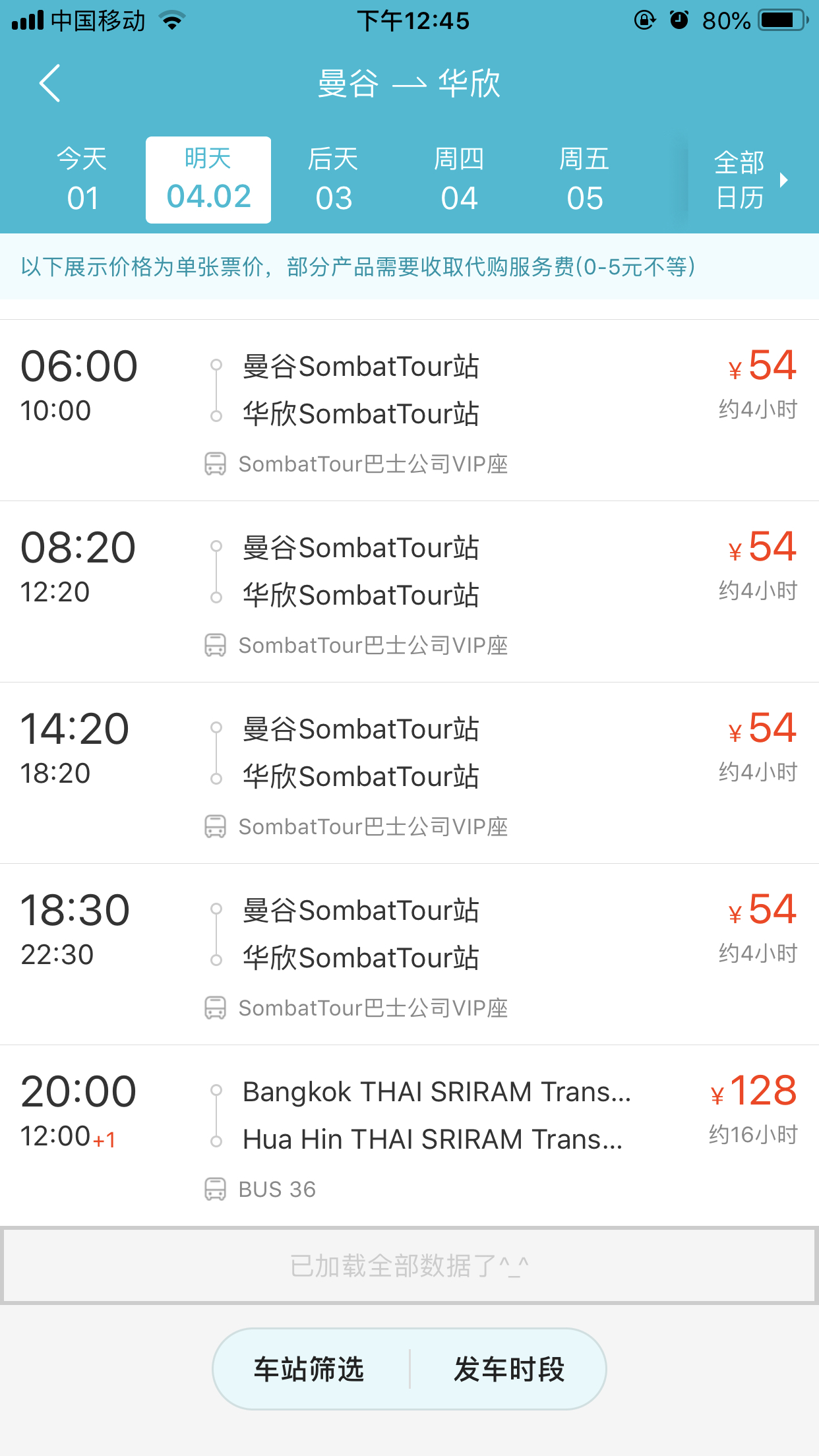The width and height of the screenshot is (819, 1456).
Task: Select the 今天 01 date tab
Action: pos(82,179)
